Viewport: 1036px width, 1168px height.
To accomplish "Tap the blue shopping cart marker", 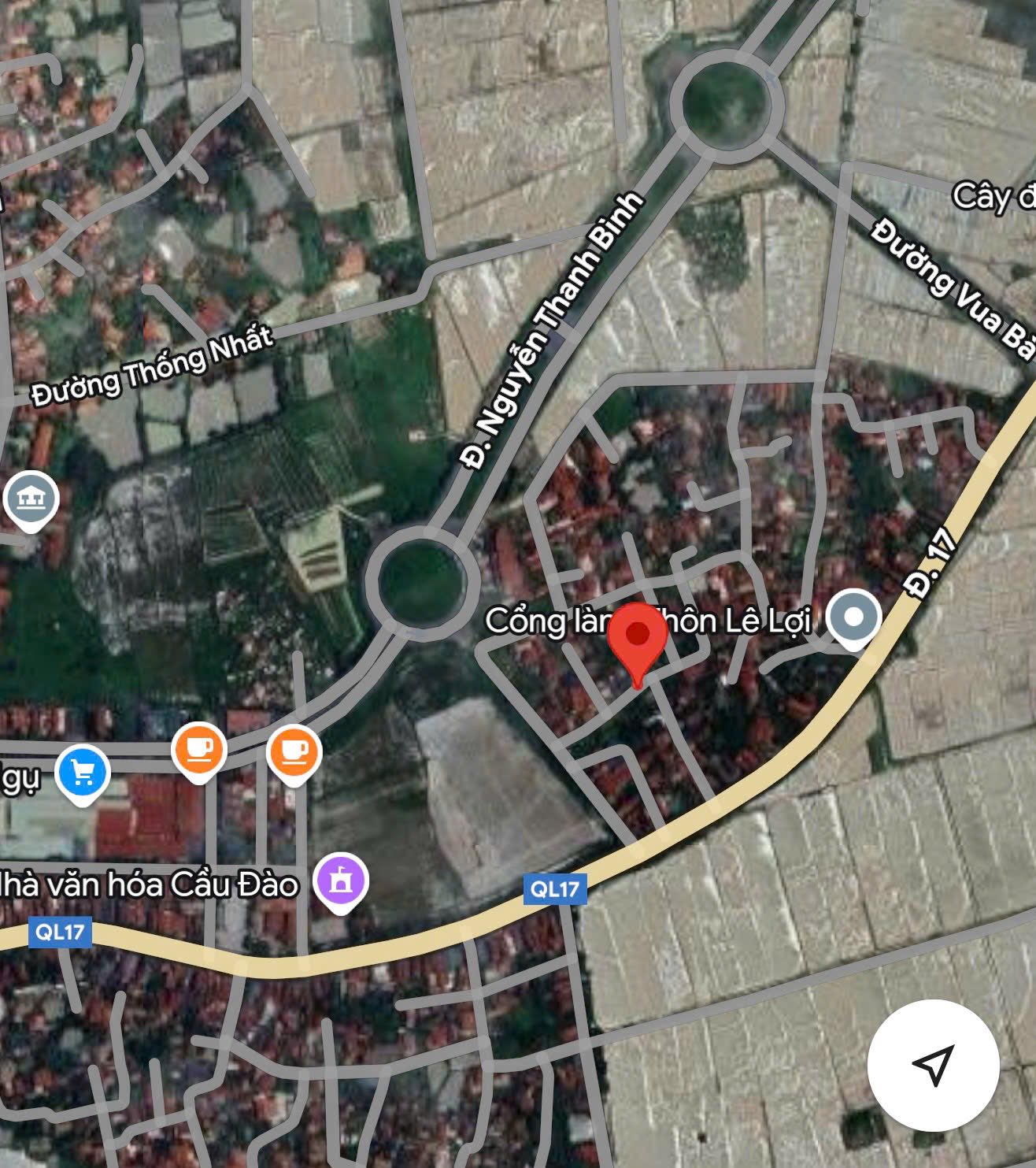I will tap(83, 773).
